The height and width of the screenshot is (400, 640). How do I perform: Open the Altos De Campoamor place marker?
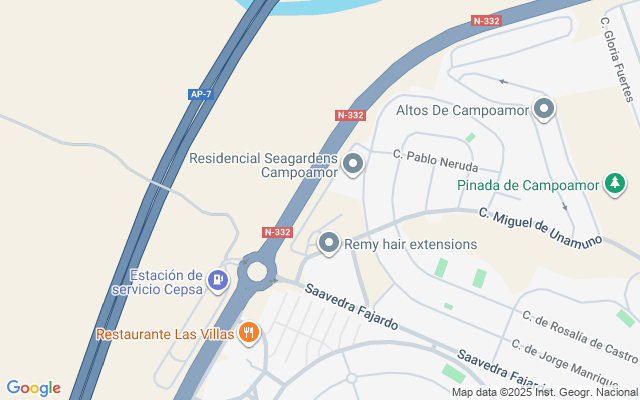[544, 109]
